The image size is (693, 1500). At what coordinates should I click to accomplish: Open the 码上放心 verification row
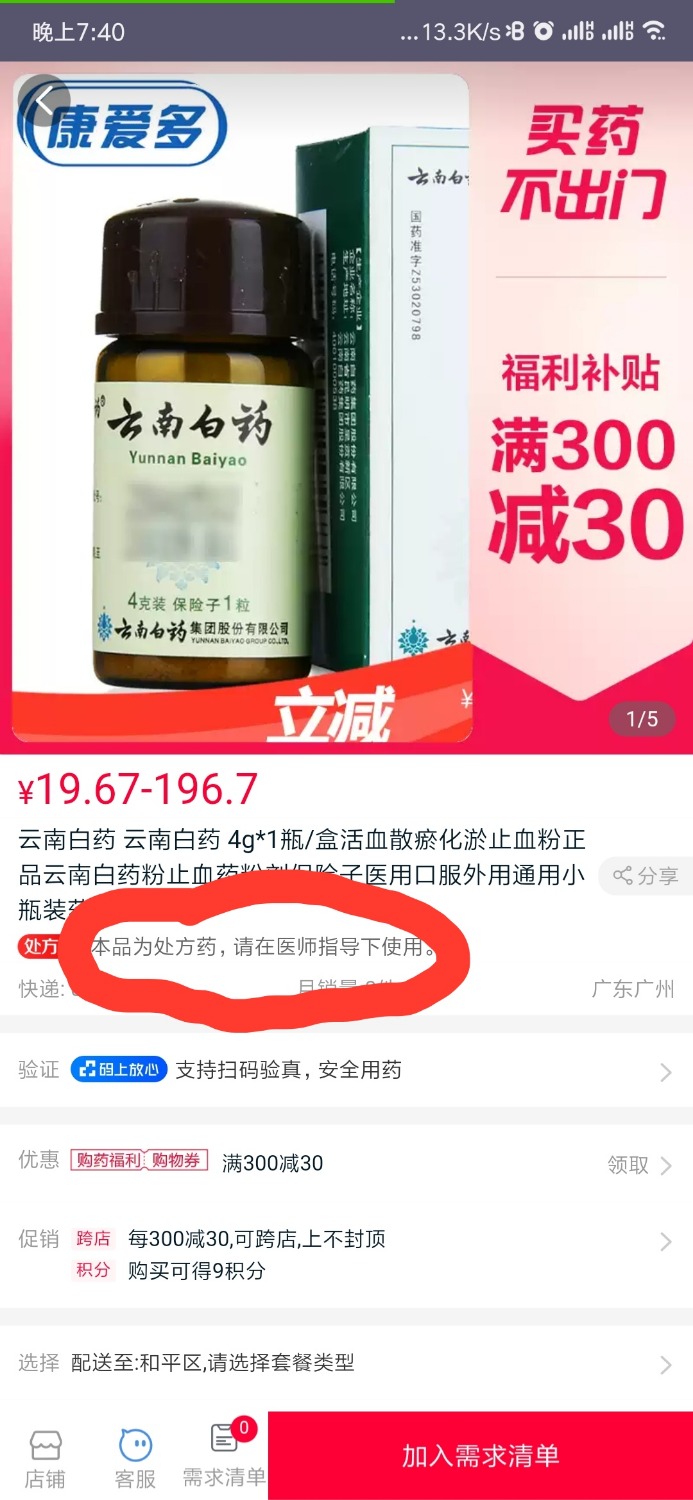[346, 1071]
